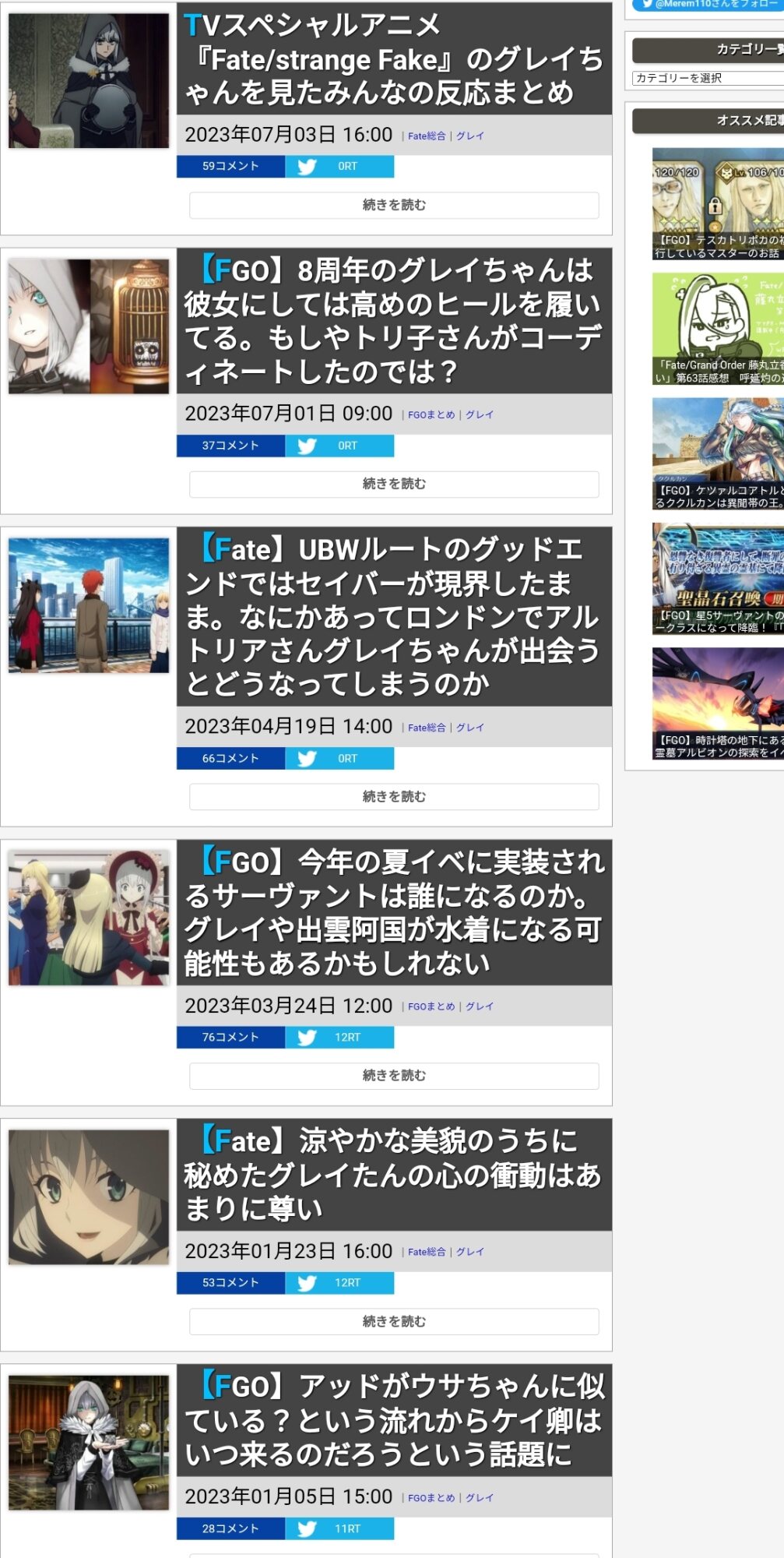Viewport: 784px width, 1558px height.
Task: Tap the グレイ tag on the 01月23日 post
Action: pos(469,1252)
